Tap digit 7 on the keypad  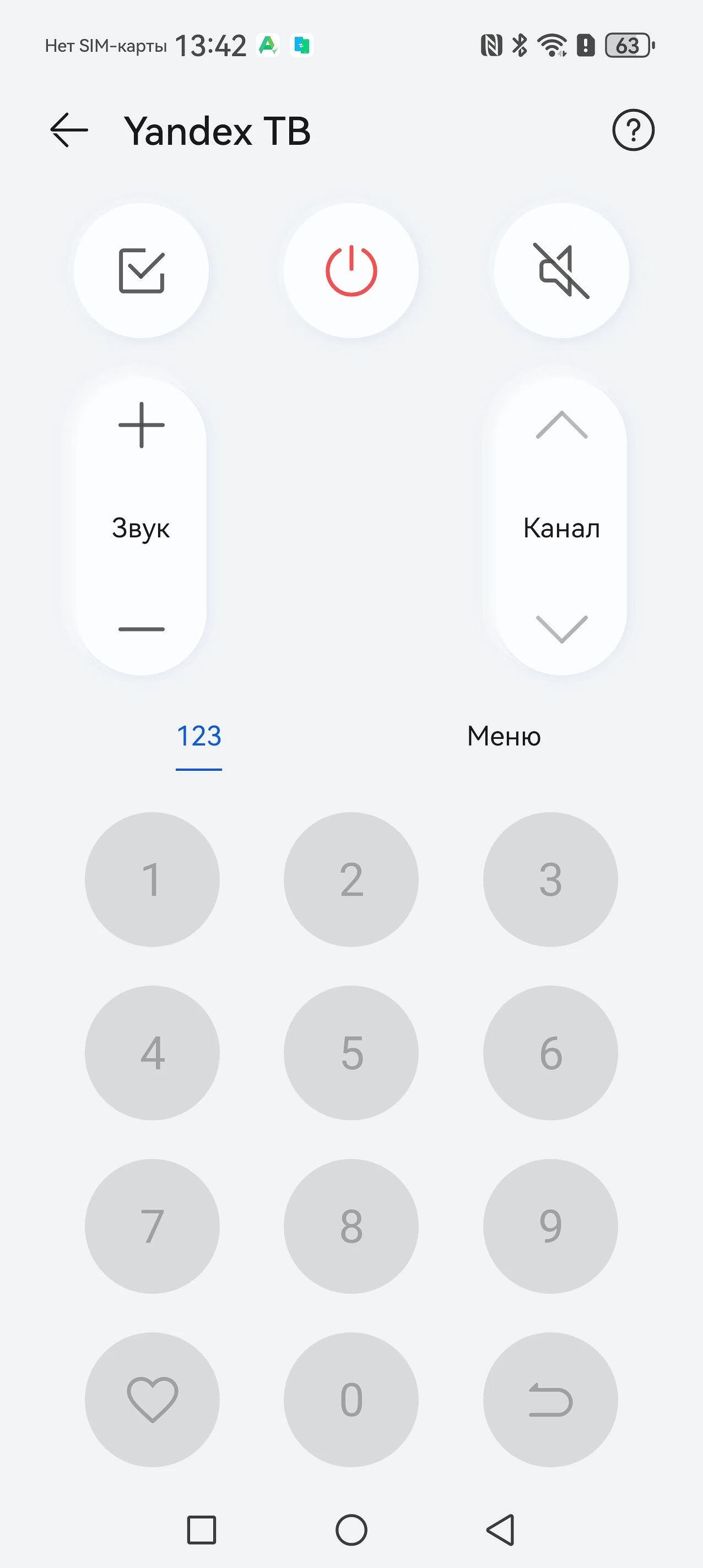point(152,1227)
